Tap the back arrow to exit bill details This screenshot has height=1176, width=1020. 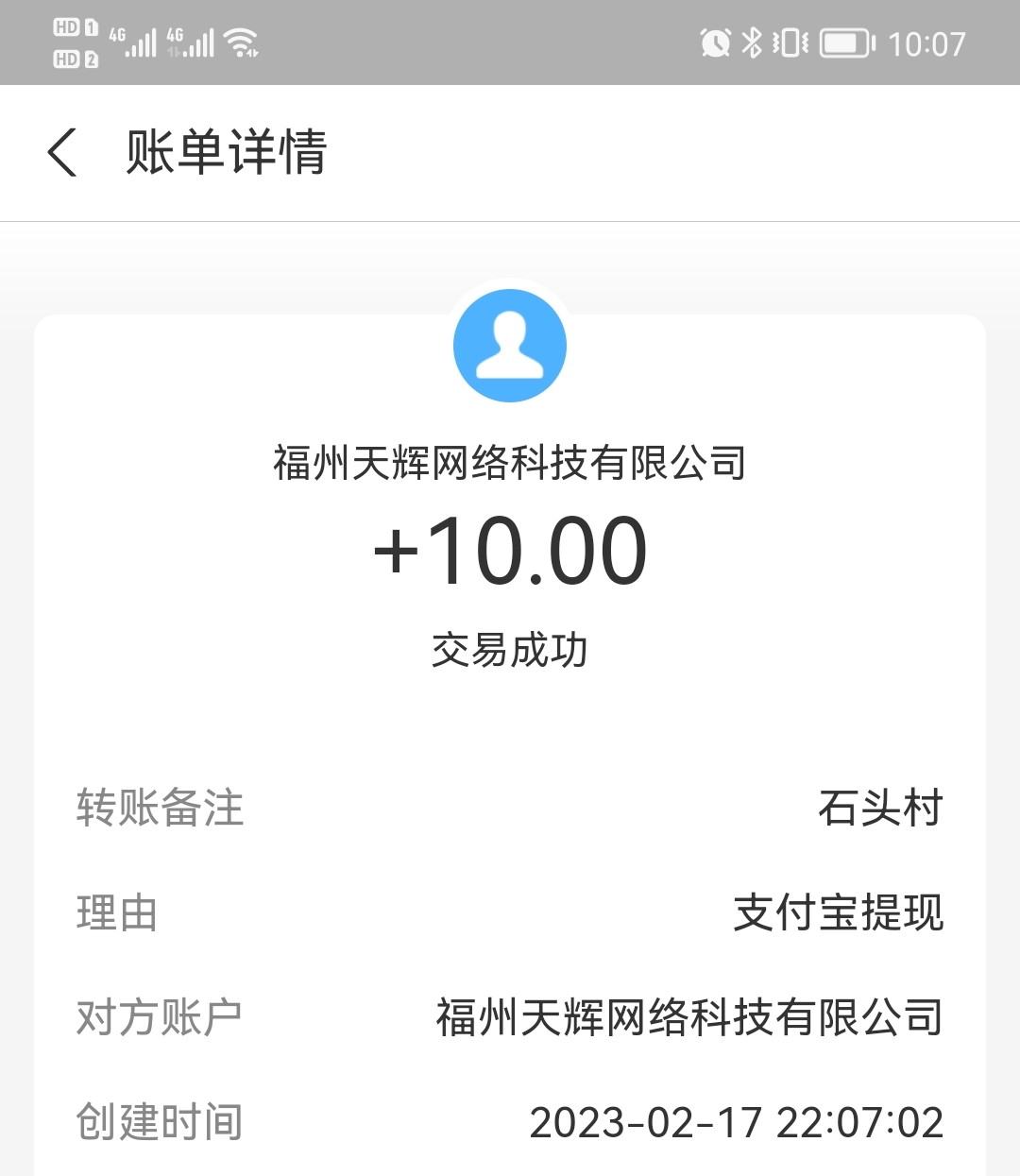[x=61, y=152]
